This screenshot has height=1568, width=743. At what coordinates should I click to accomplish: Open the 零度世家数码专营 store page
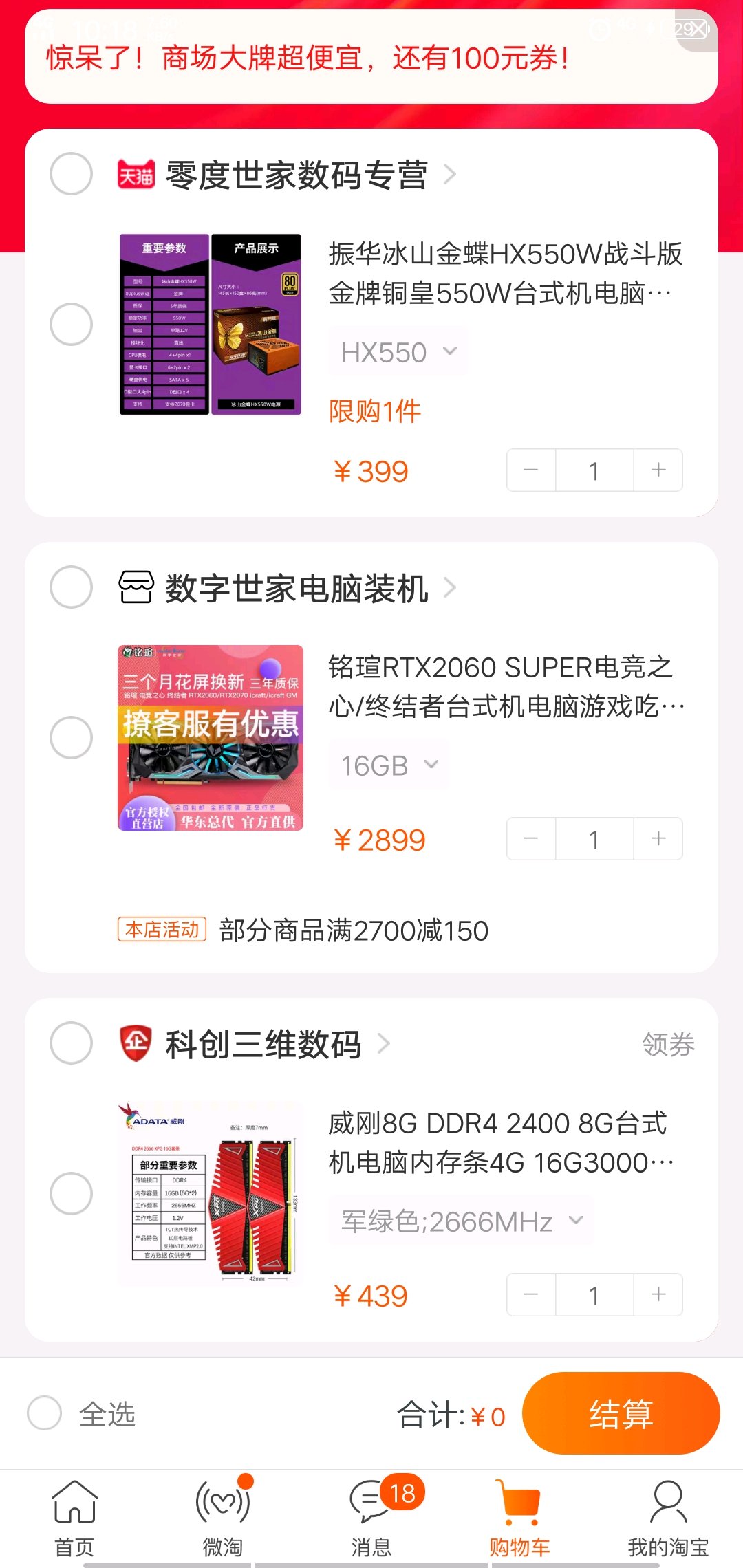pyautogui.click(x=297, y=175)
